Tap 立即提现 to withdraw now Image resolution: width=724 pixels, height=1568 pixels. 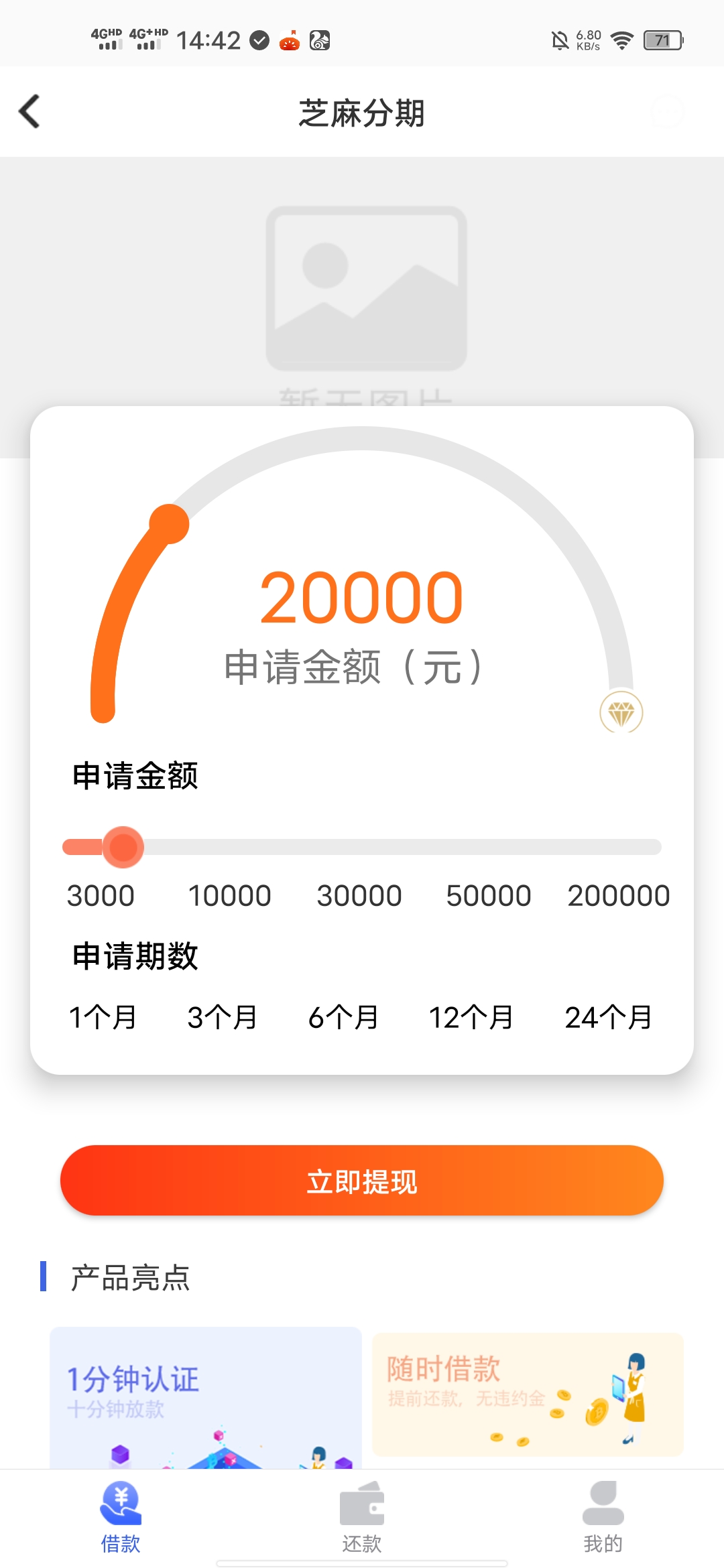point(362,1181)
